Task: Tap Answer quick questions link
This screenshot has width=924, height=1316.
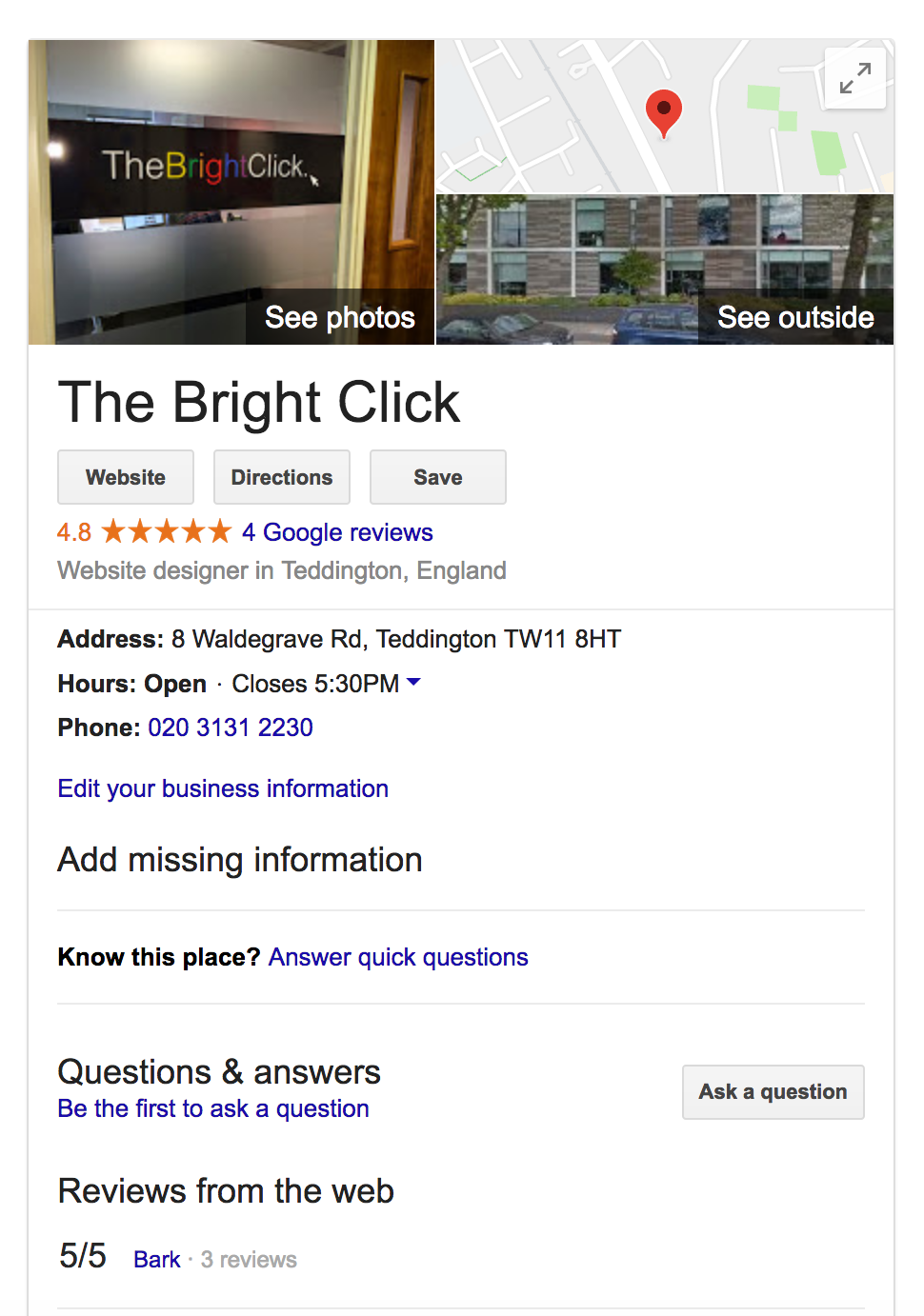Action: 398,957
